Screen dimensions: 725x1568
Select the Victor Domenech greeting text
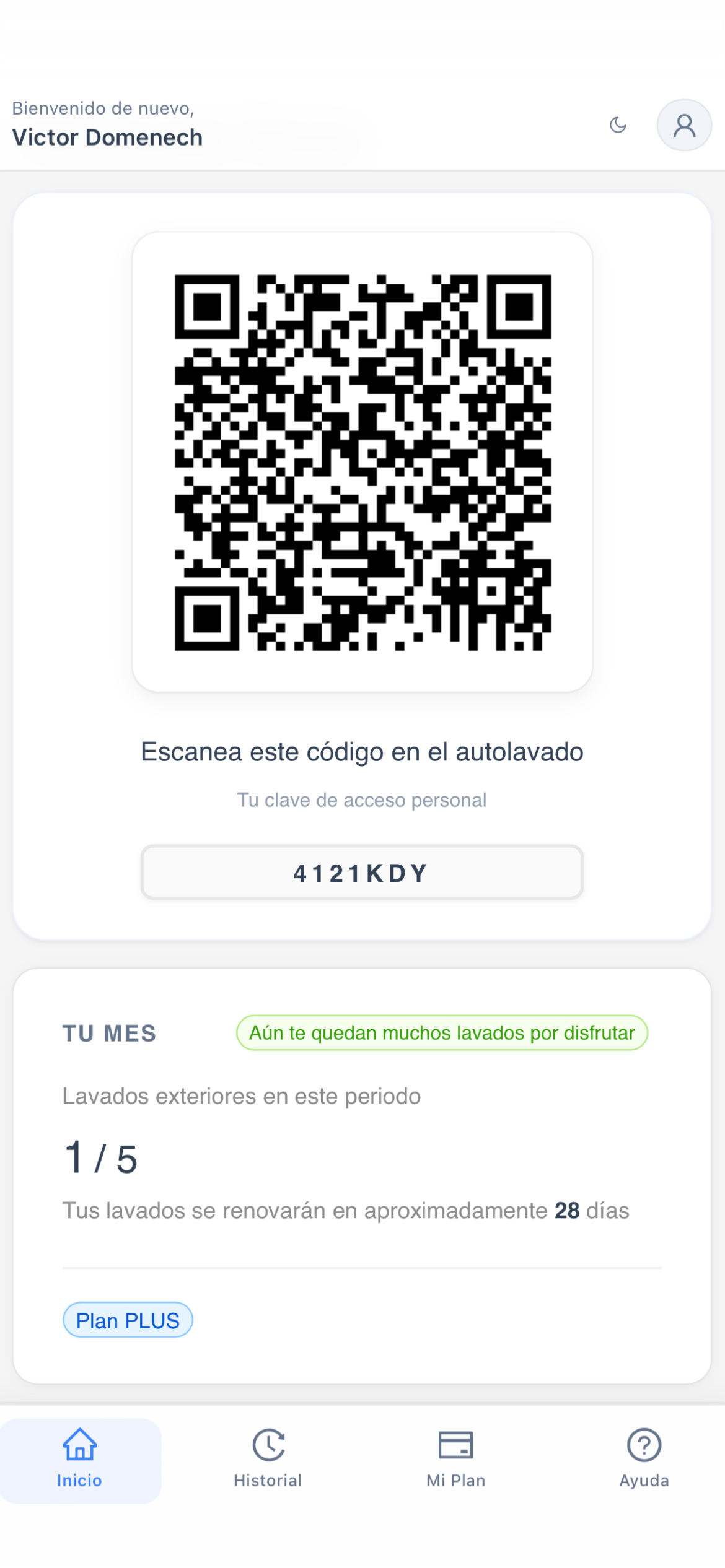pos(107,137)
